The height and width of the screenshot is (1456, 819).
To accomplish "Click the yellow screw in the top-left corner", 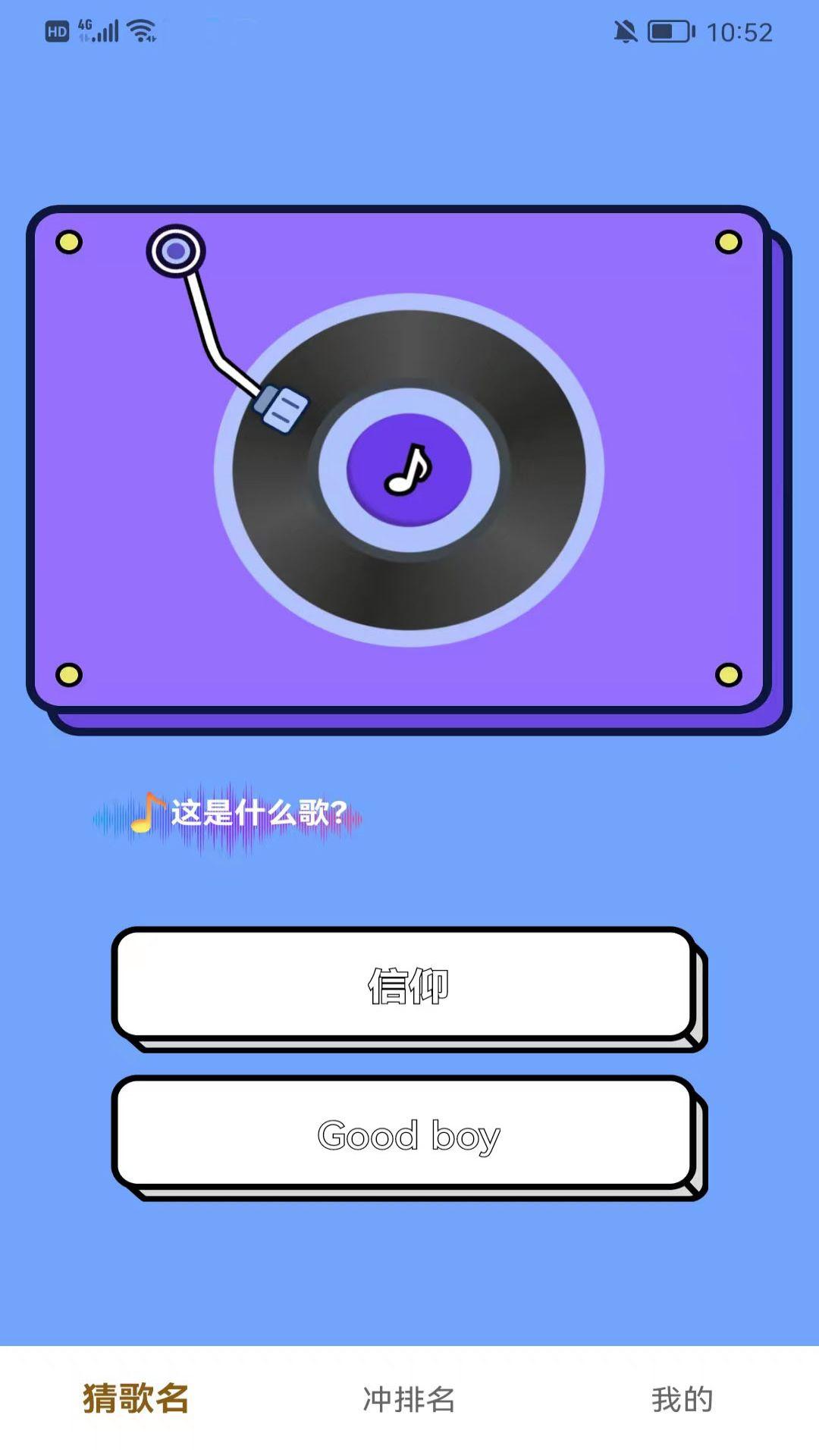I will pyautogui.click(x=70, y=243).
